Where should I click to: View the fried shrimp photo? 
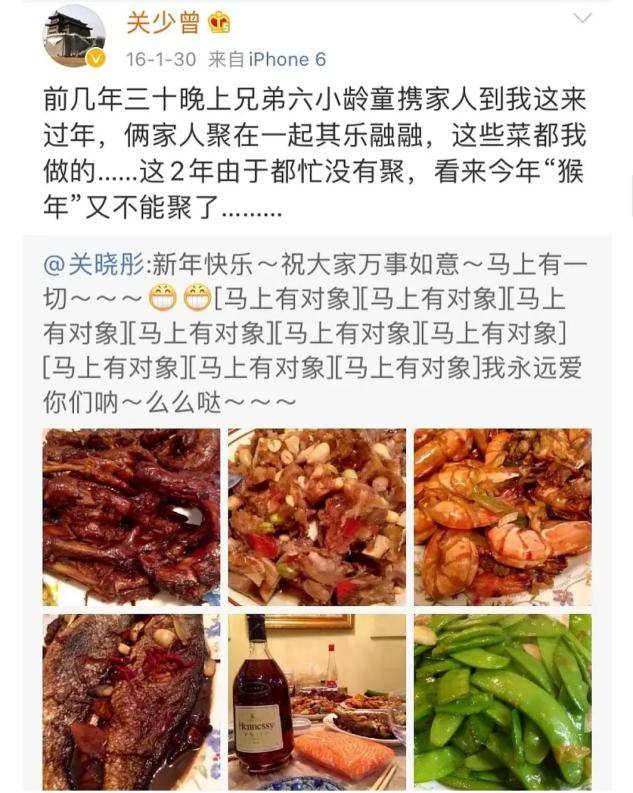point(502,517)
